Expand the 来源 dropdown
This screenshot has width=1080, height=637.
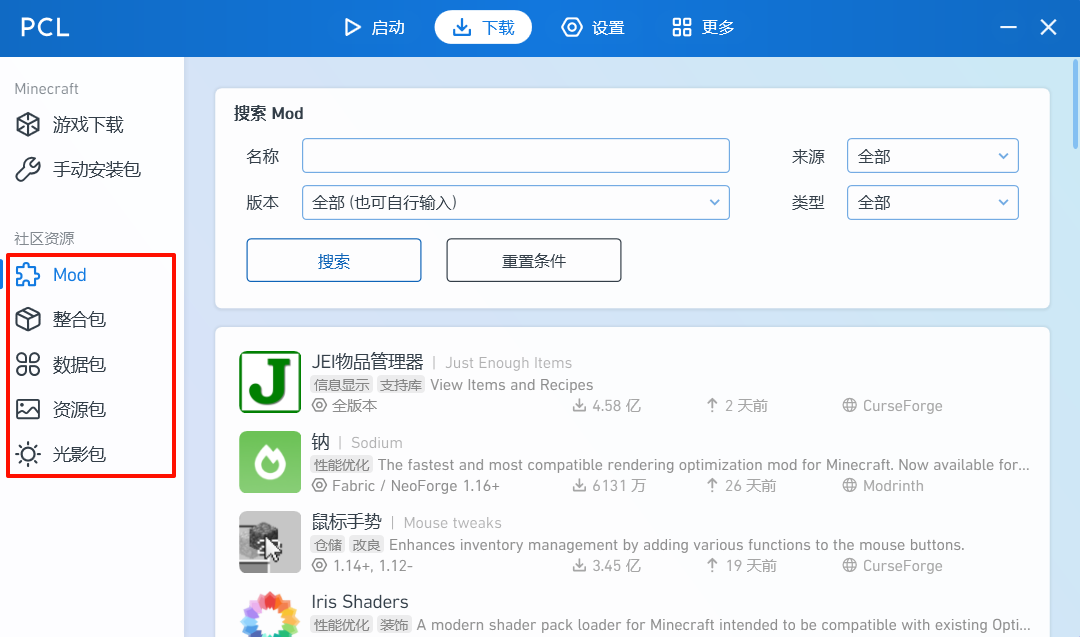point(932,156)
